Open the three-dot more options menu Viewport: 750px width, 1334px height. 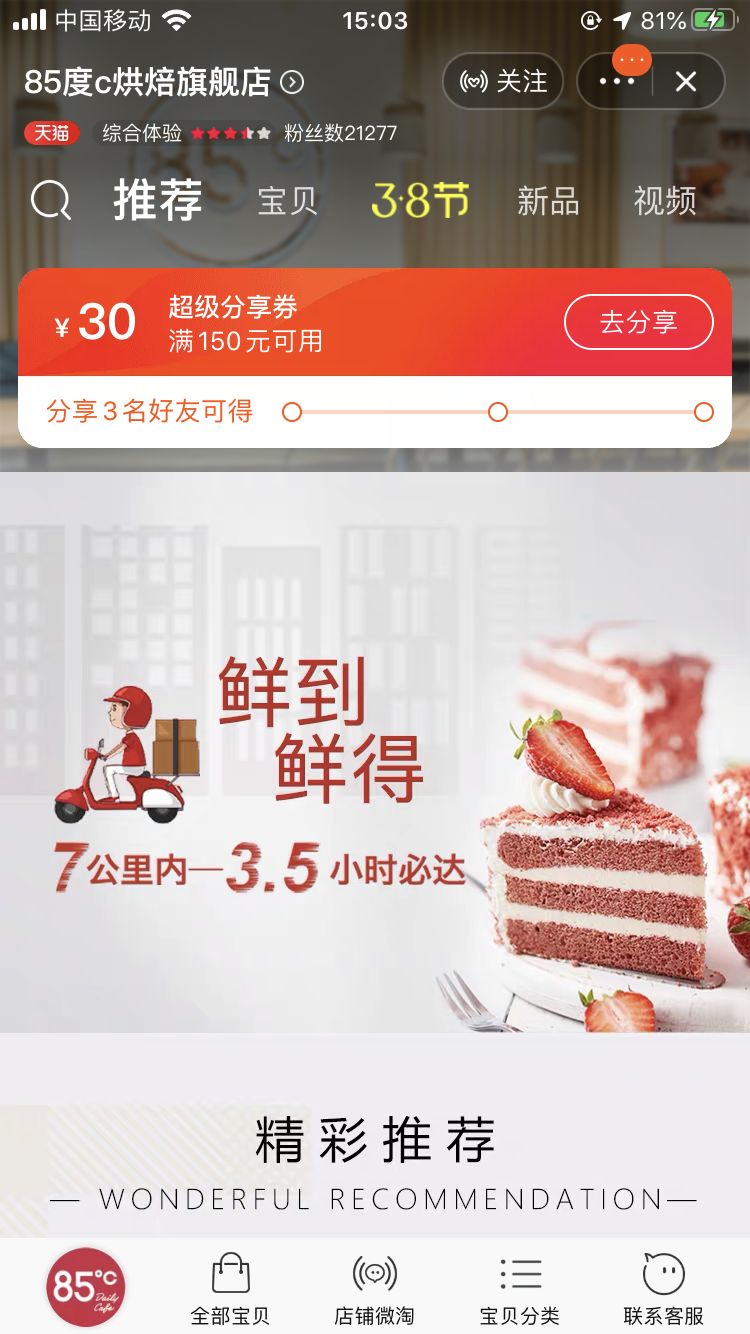617,81
